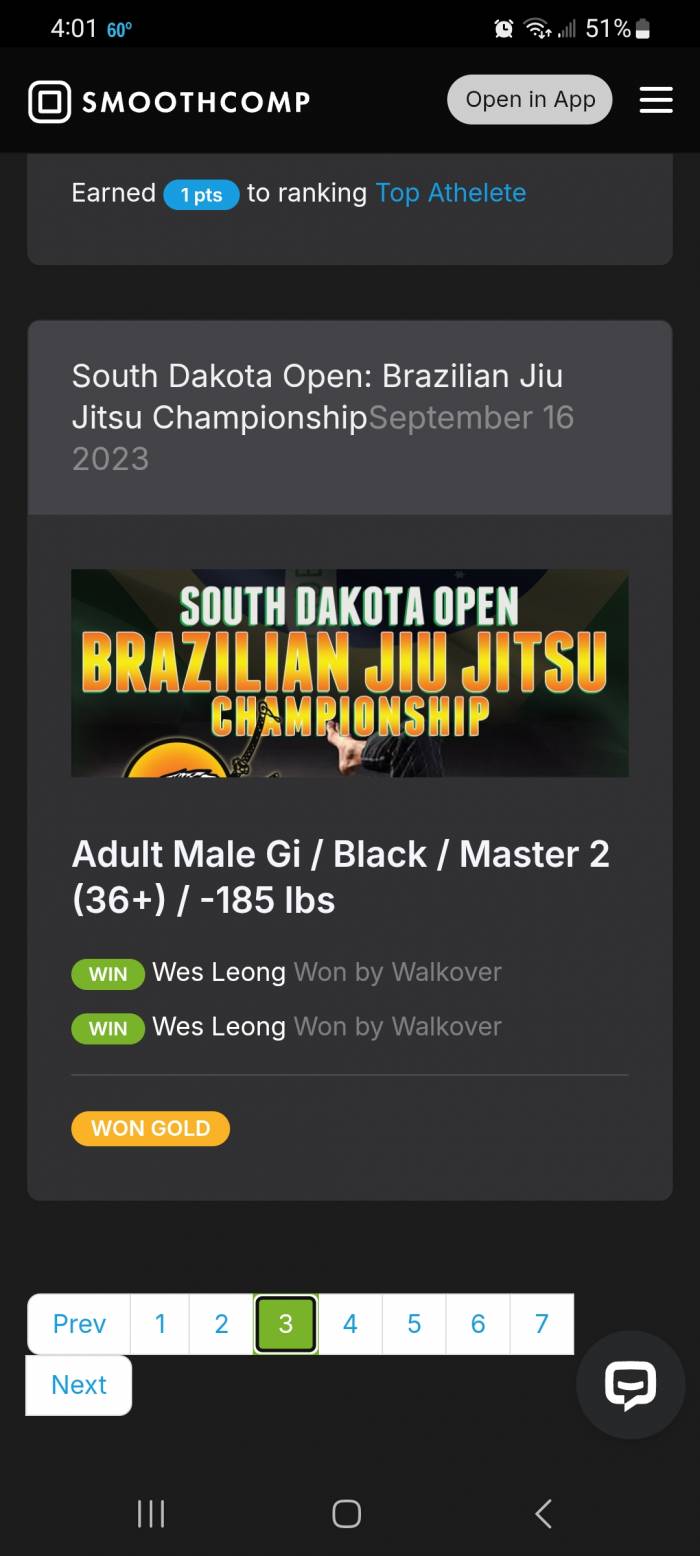Jump to page 4
The height and width of the screenshot is (1556, 700).
click(x=350, y=1324)
